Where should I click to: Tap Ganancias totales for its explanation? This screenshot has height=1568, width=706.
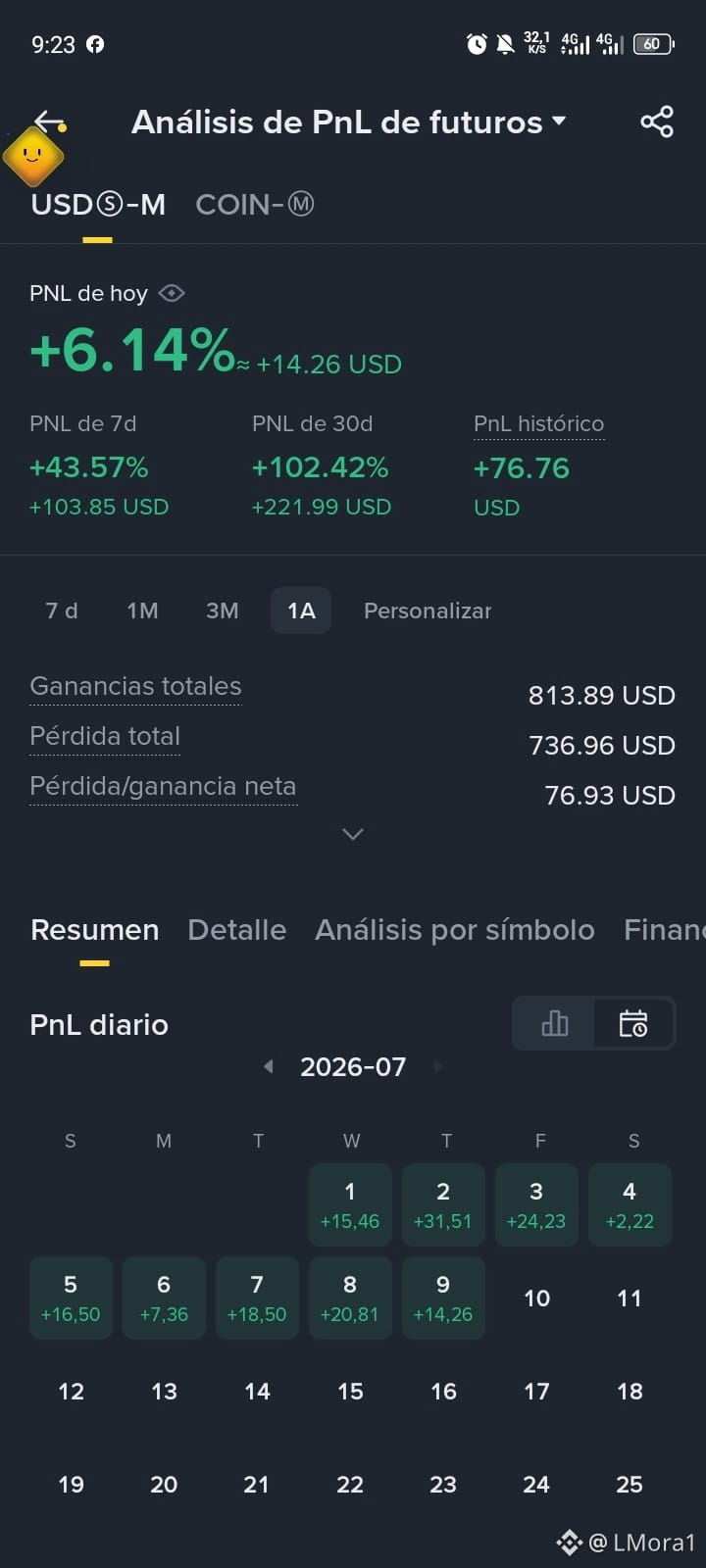[135, 686]
